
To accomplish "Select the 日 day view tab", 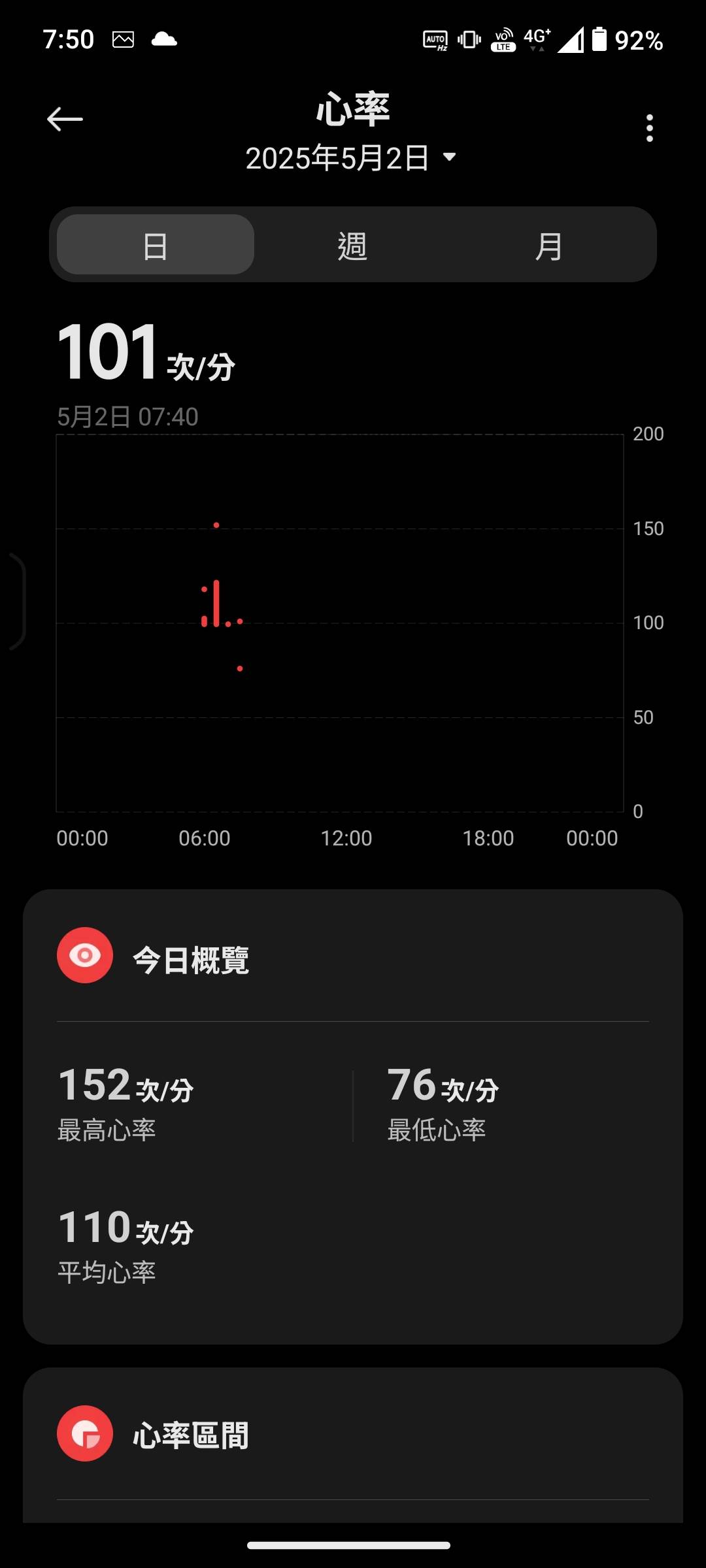I will pyautogui.click(x=156, y=245).
